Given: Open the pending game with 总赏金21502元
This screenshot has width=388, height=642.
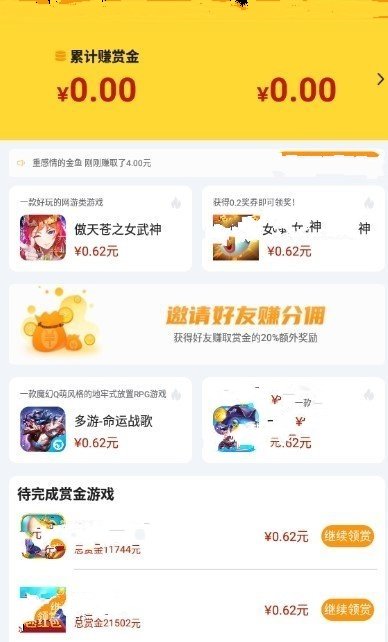Looking at the screenshot, I should coord(197,610).
